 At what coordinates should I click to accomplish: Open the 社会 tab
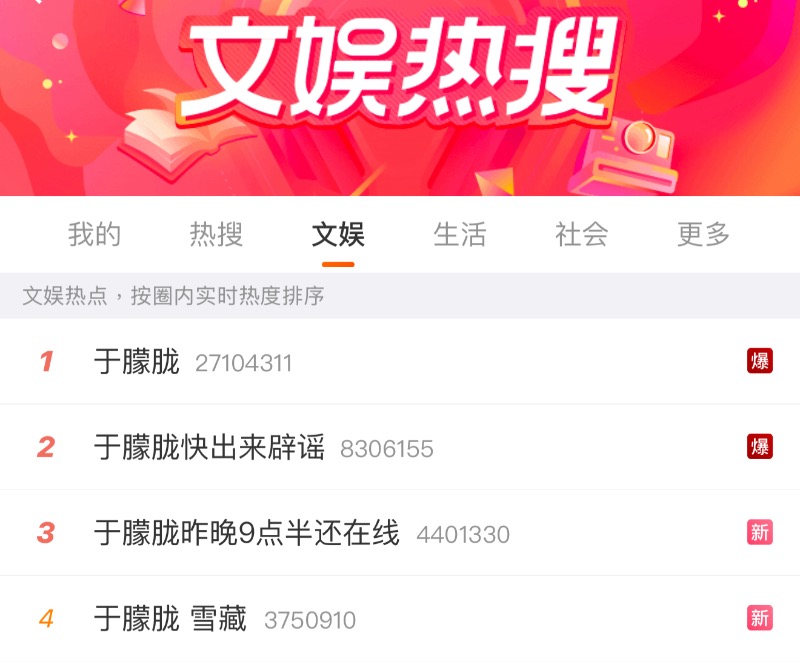582,235
